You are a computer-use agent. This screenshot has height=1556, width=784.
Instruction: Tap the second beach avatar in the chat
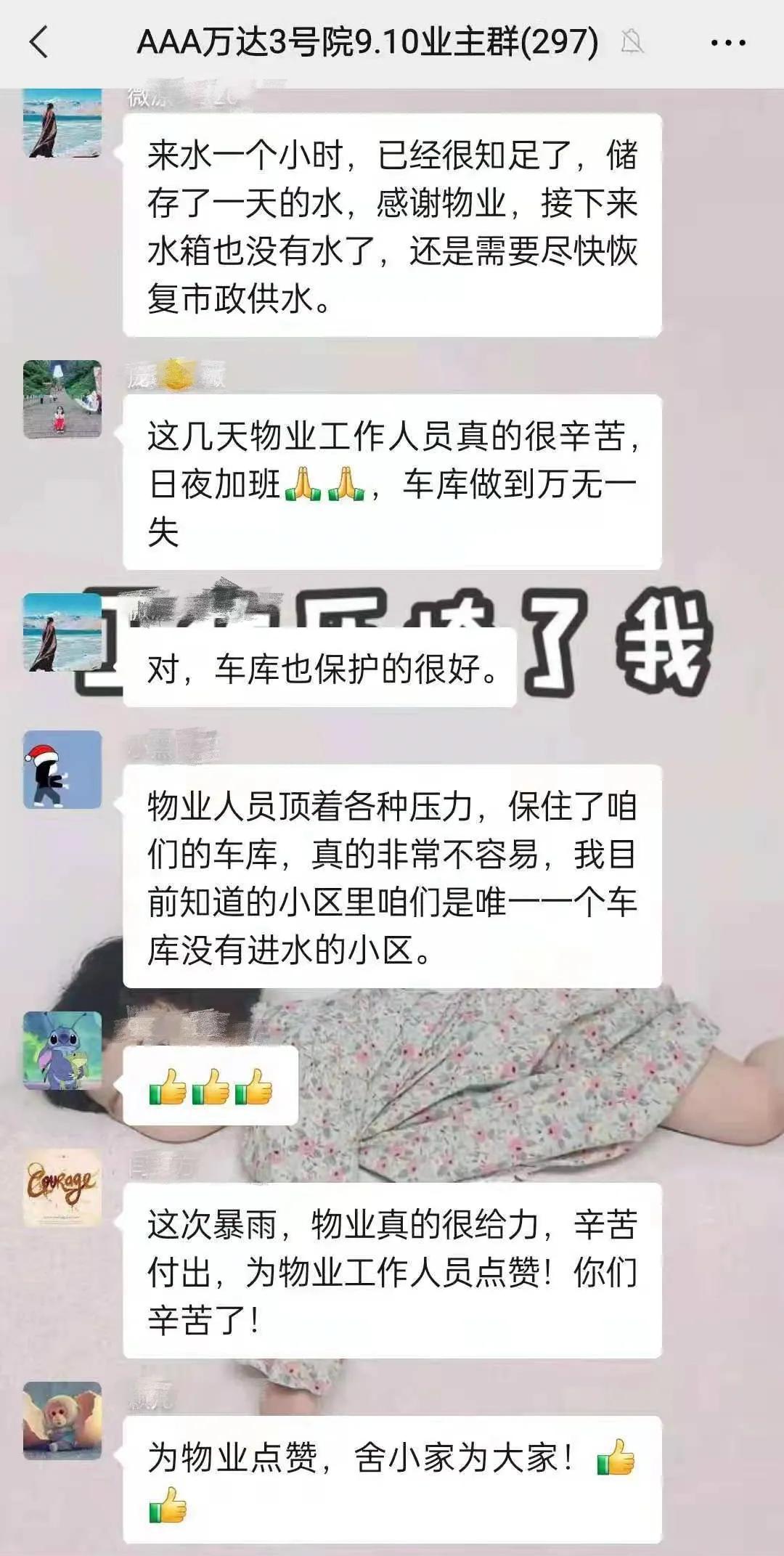tap(62, 632)
